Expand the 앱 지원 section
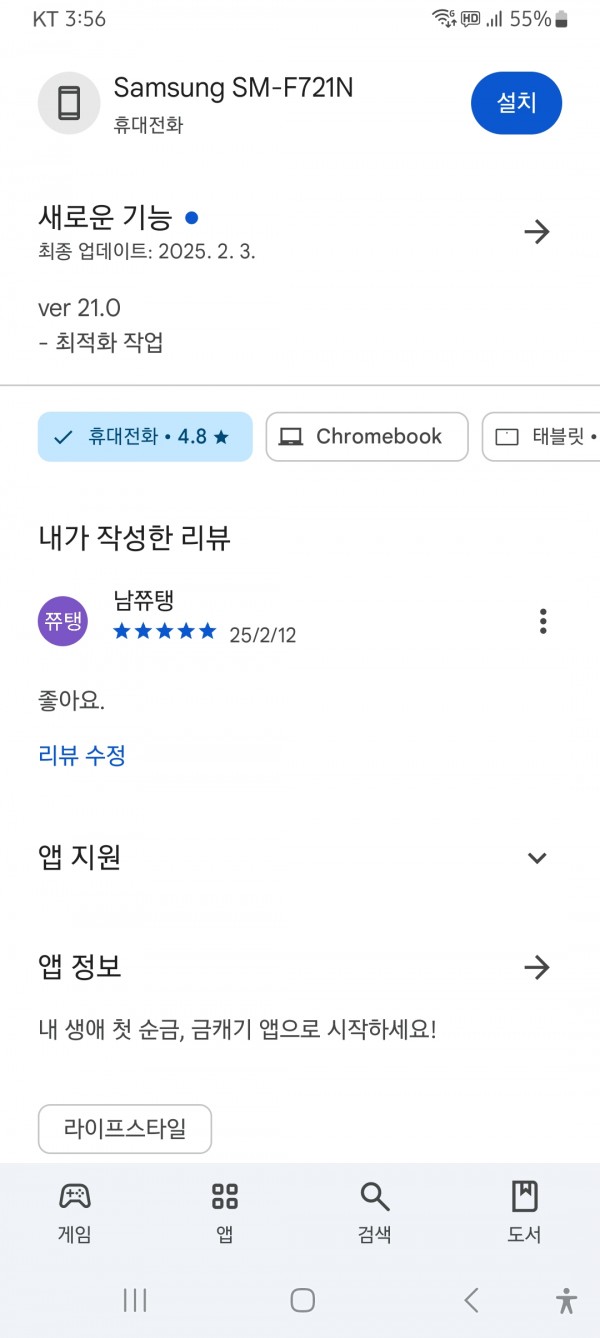The height and width of the screenshot is (1338, 600). click(x=537, y=857)
